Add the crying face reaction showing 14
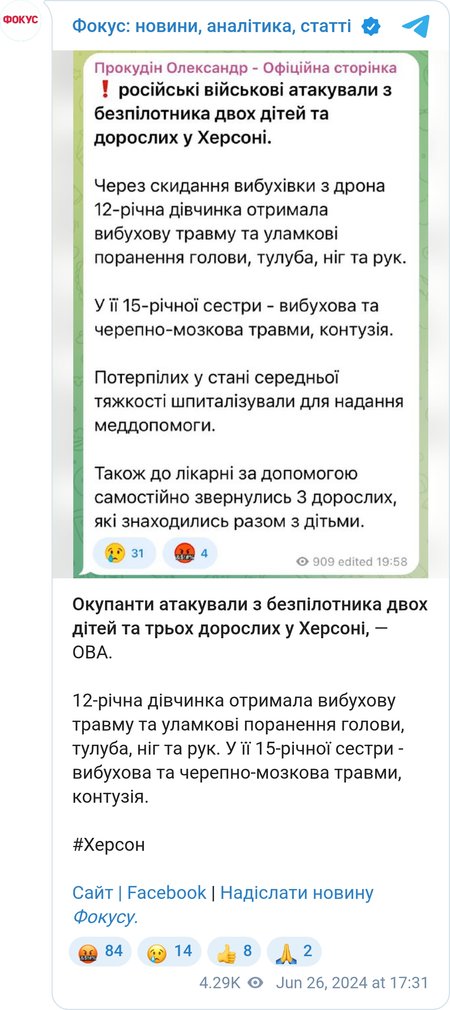Image resolution: width=450 pixels, height=1010 pixels. point(169,952)
